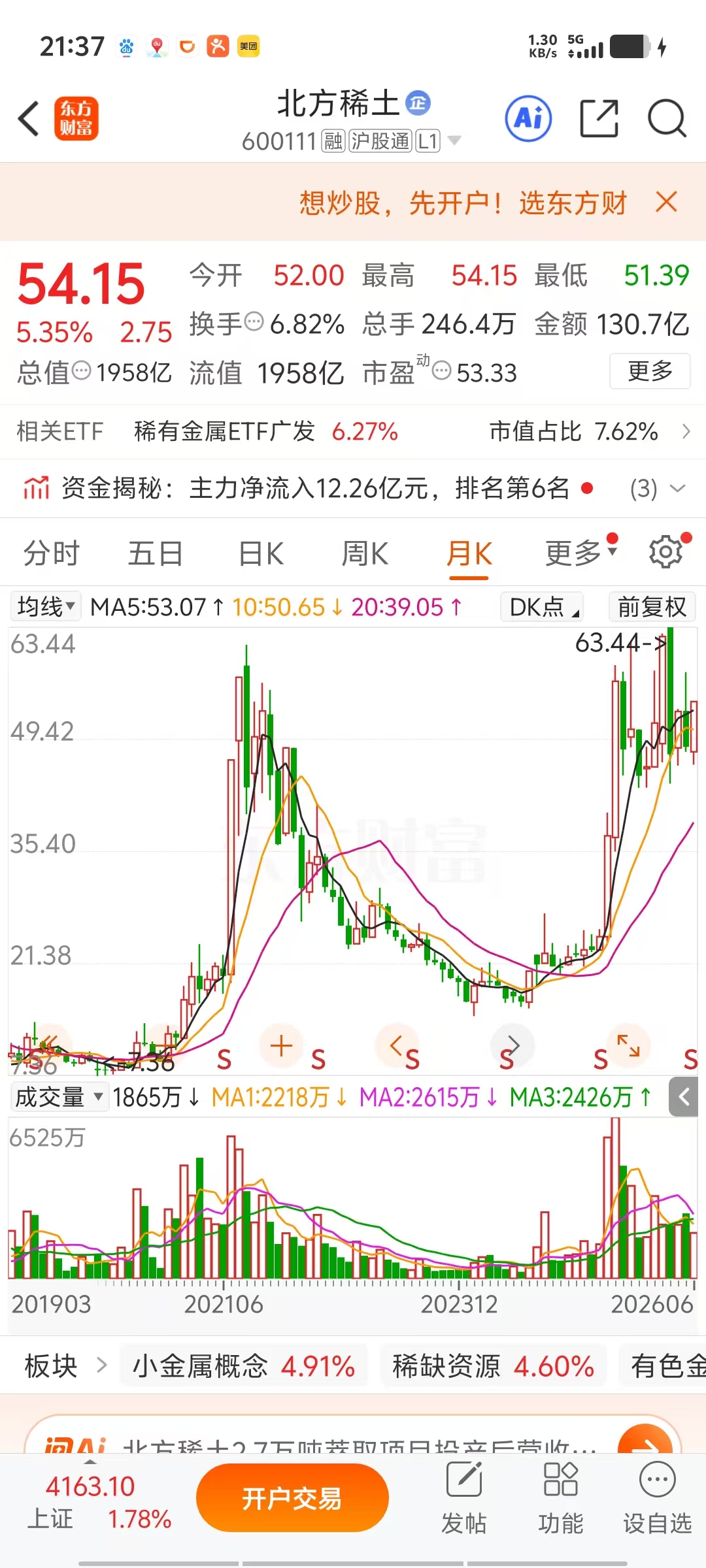Viewport: 706px width, 1568px height.
Task: Select the 周K chart tab
Action: [365, 554]
